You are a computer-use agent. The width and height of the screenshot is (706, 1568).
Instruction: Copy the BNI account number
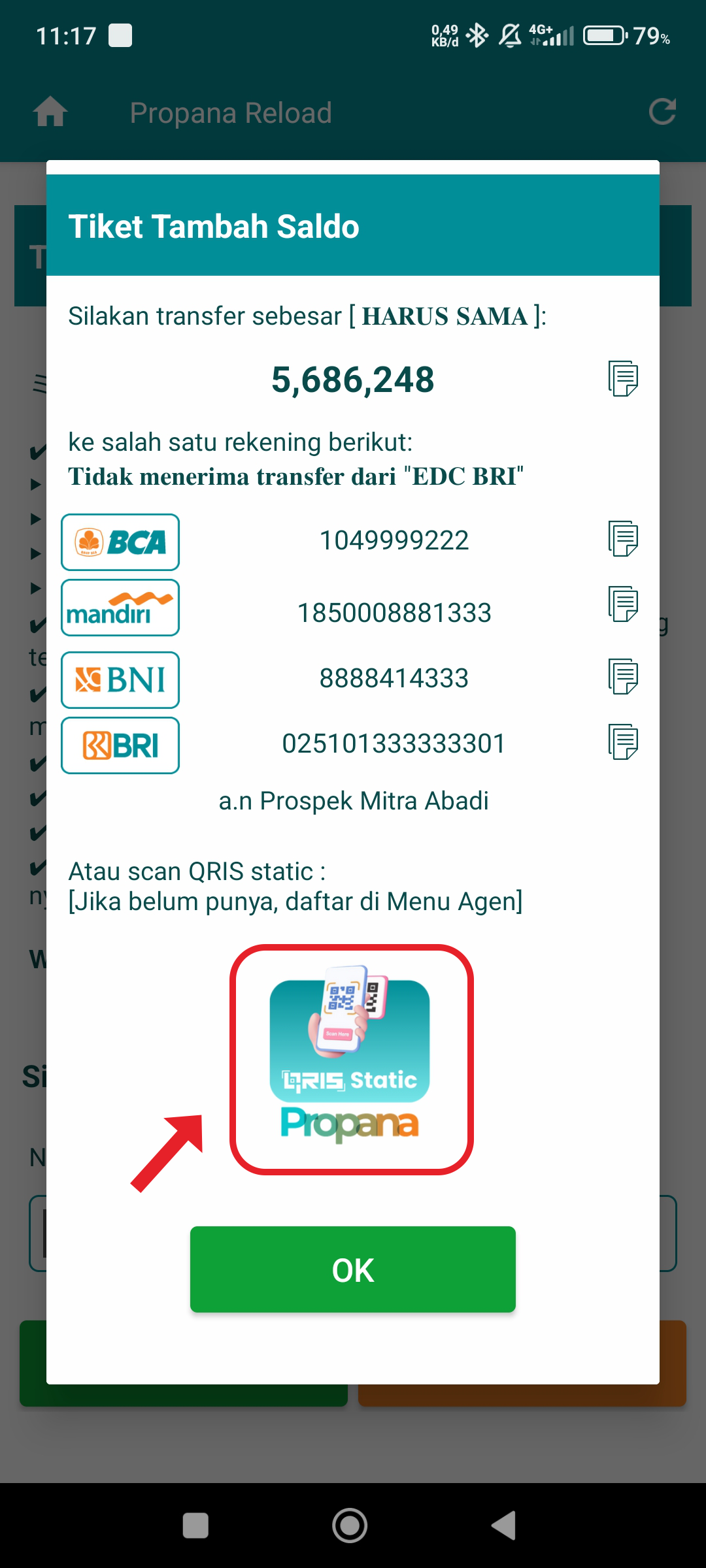coord(623,676)
